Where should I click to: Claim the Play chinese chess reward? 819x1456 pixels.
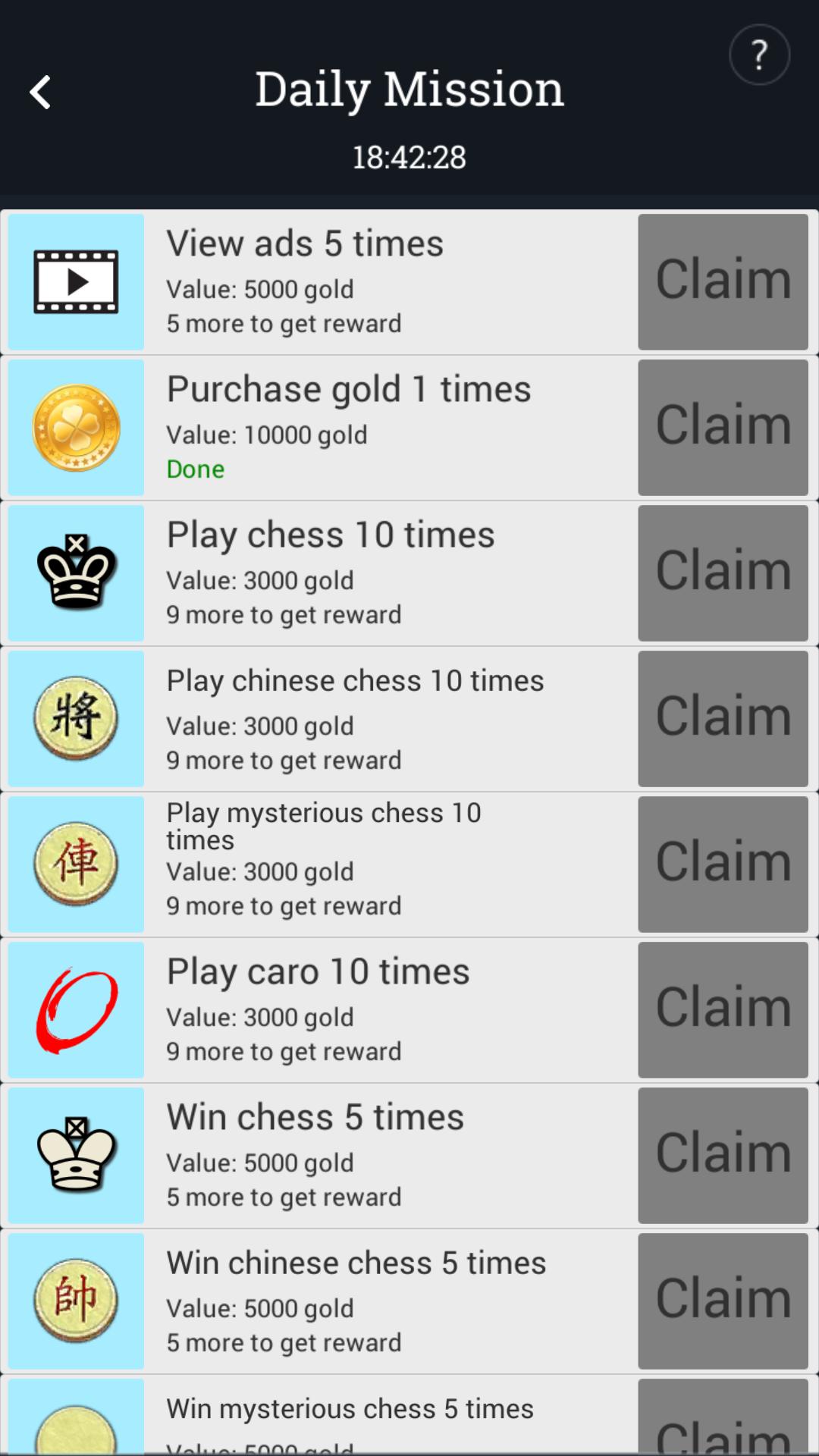tap(723, 718)
